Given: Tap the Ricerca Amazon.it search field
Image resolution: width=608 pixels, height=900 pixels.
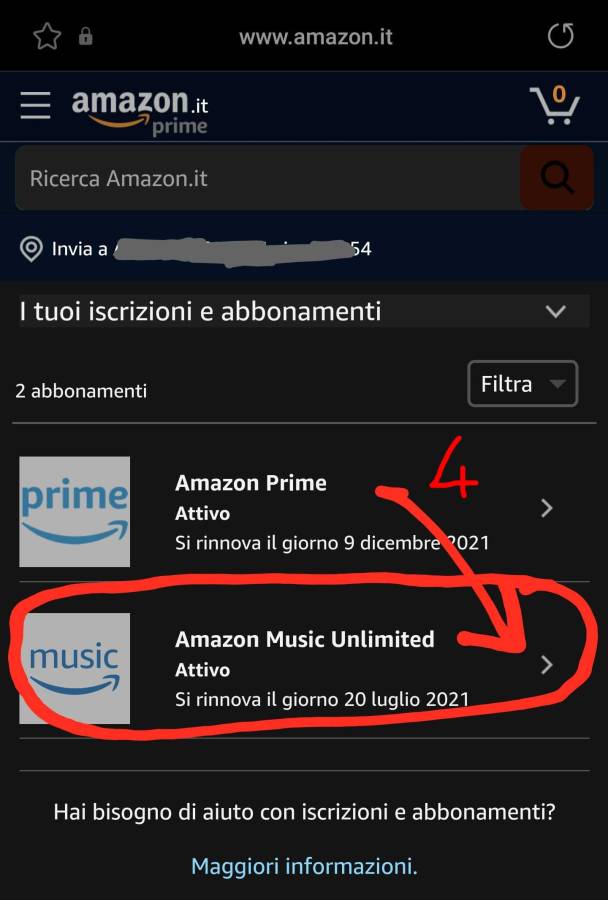Looking at the screenshot, I should coord(265,179).
